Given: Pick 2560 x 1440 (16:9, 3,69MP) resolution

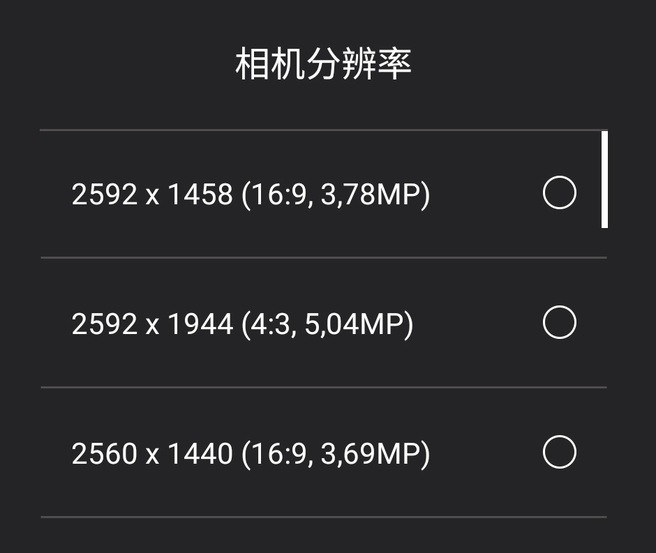Looking at the screenshot, I should [x=559, y=452].
